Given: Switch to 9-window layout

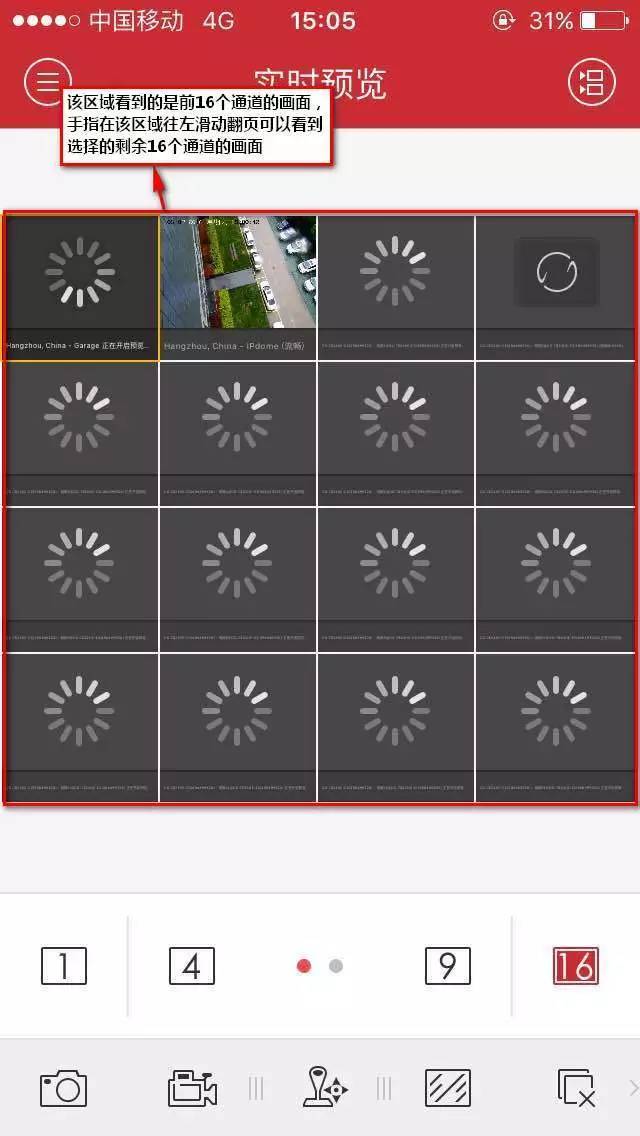Looking at the screenshot, I should click(x=447, y=966).
